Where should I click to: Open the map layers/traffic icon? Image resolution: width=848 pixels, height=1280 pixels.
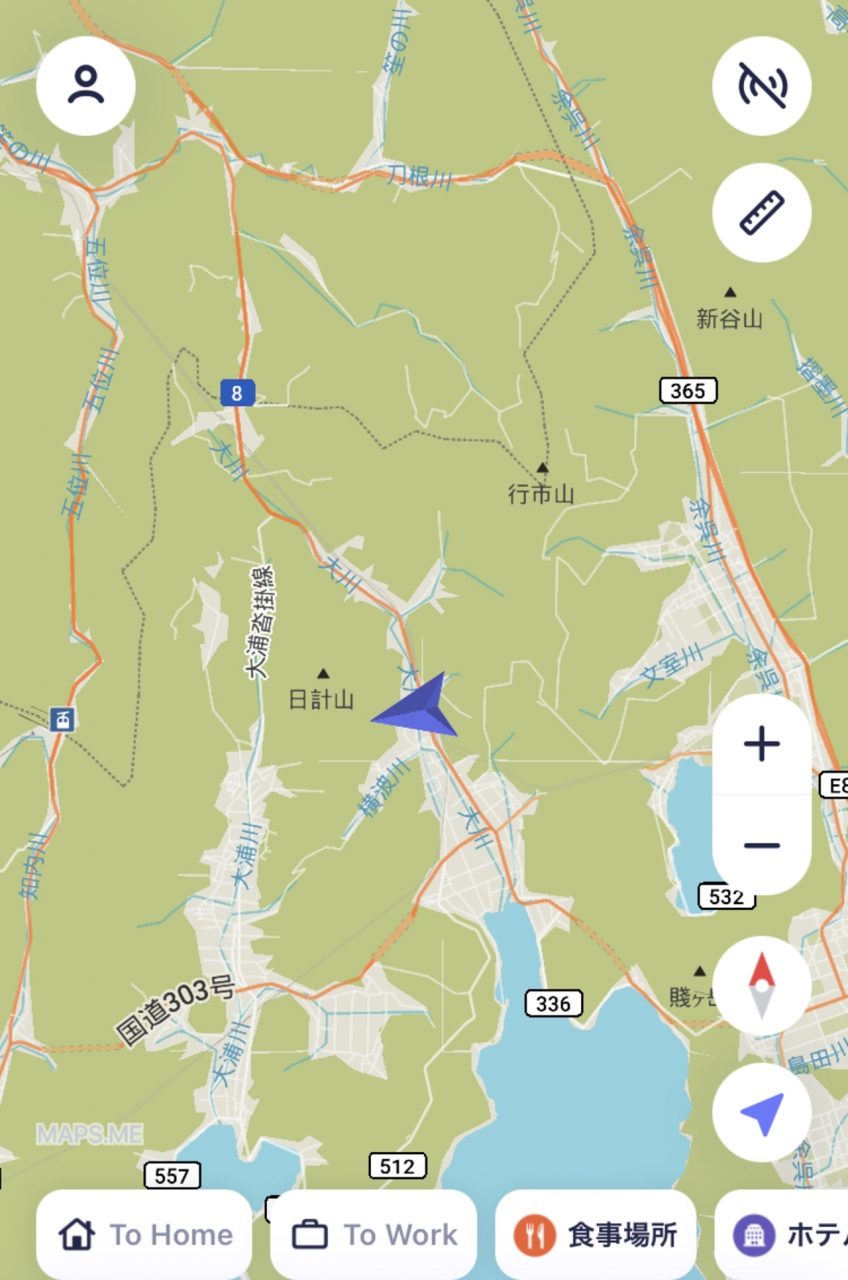tap(762, 86)
